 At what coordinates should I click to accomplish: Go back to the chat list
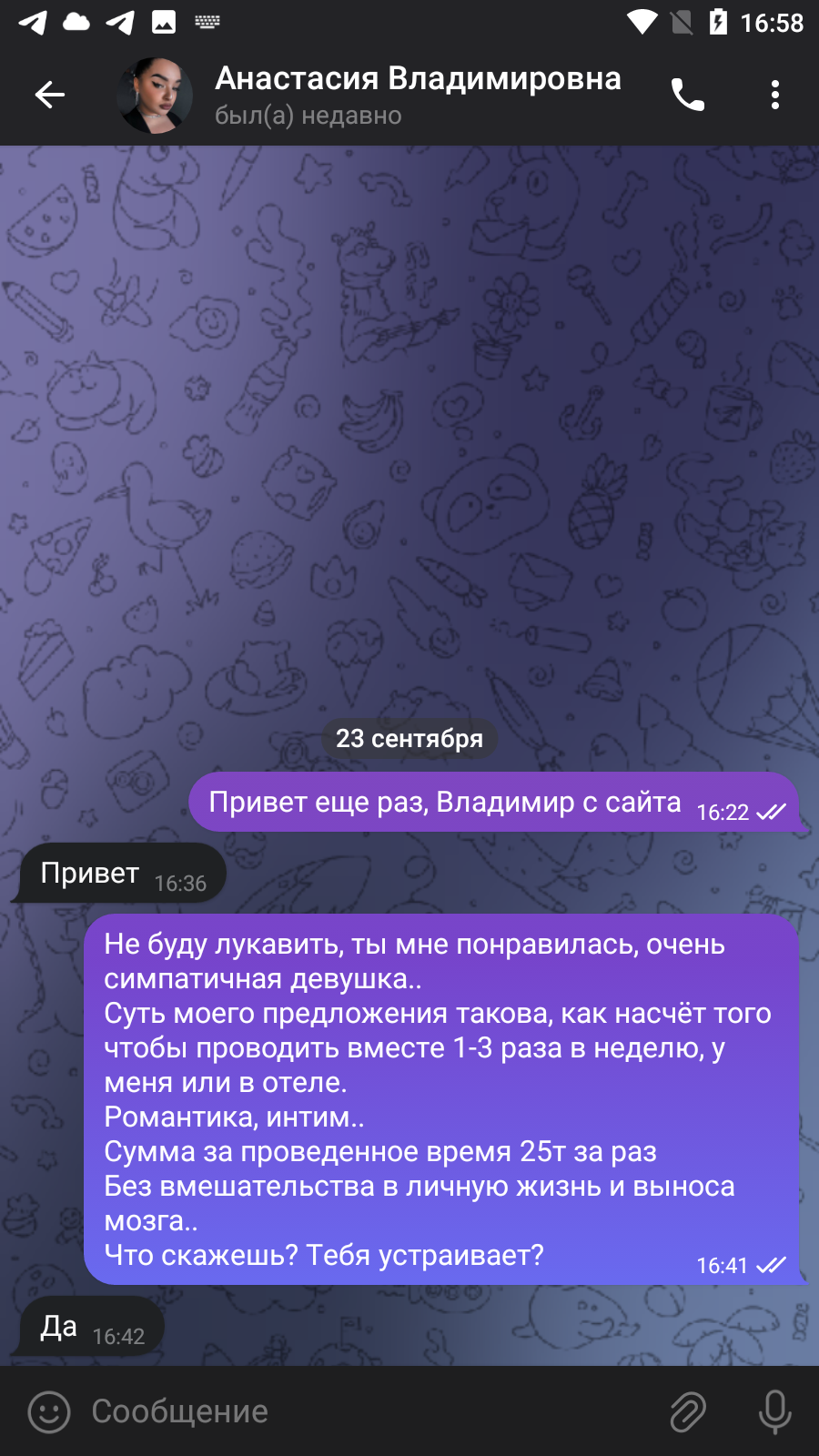(50, 95)
